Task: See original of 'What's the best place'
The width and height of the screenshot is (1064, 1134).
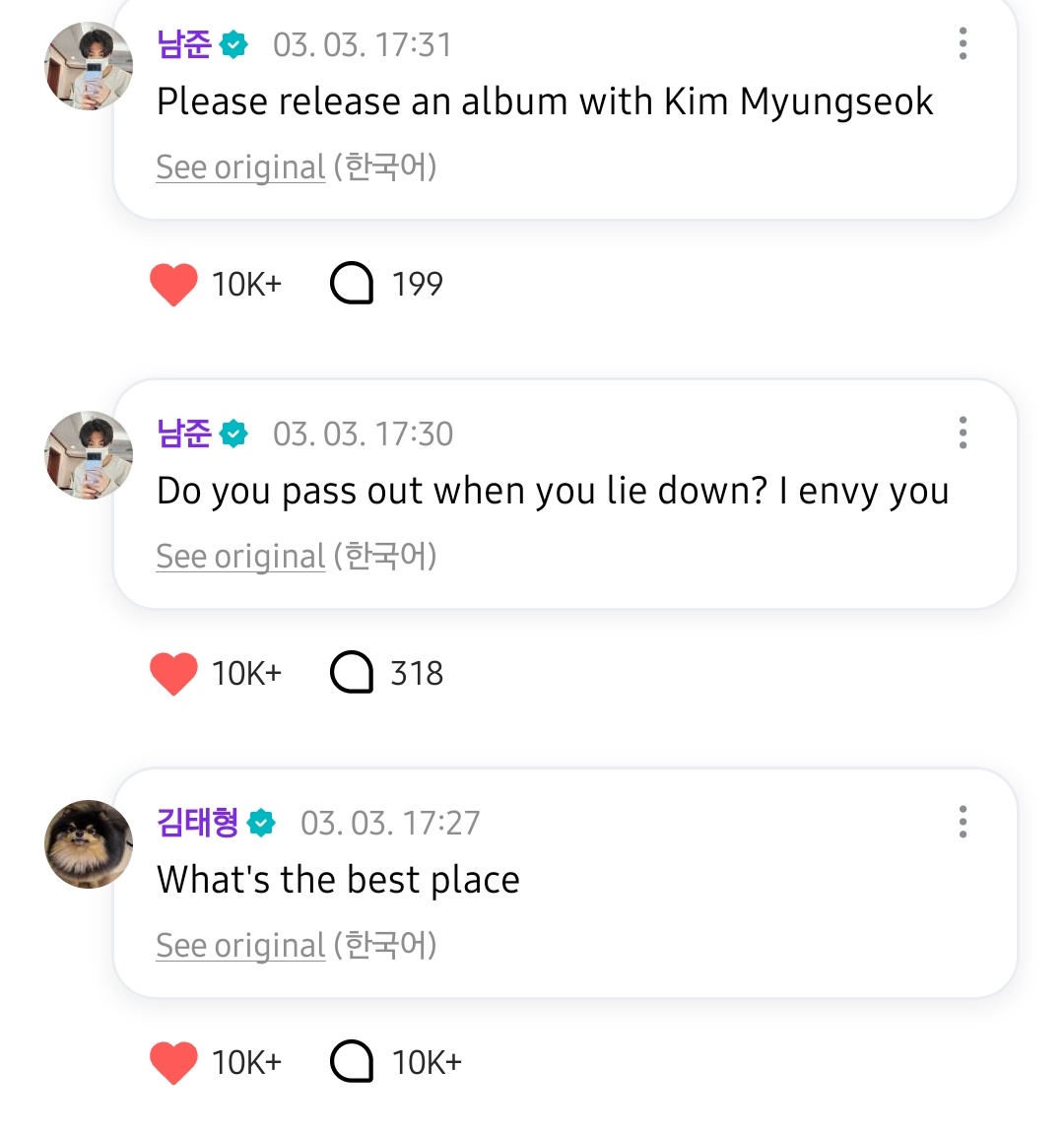Action: tap(240, 946)
